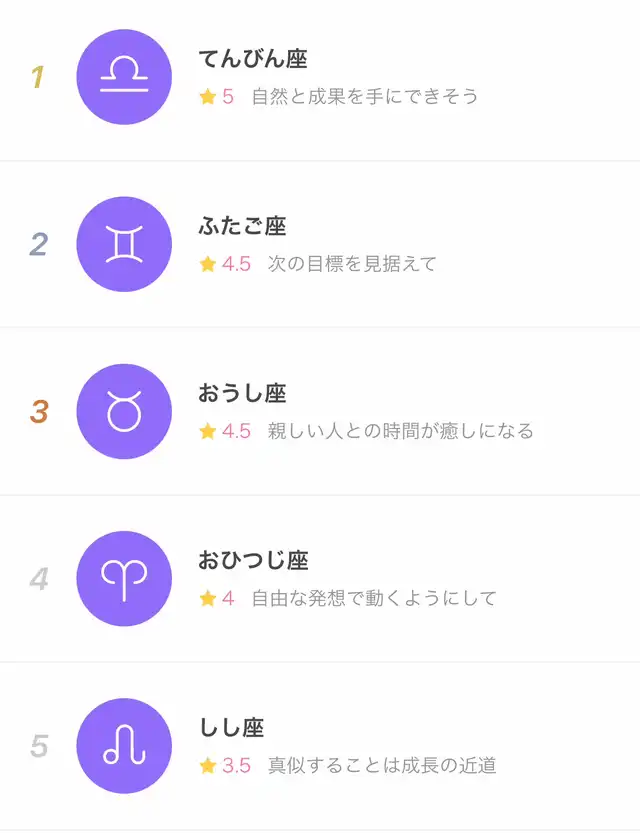Open the おひつじ座 horoscope row
The height and width of the screenshot is (833, 640).
tap(320, 579)
